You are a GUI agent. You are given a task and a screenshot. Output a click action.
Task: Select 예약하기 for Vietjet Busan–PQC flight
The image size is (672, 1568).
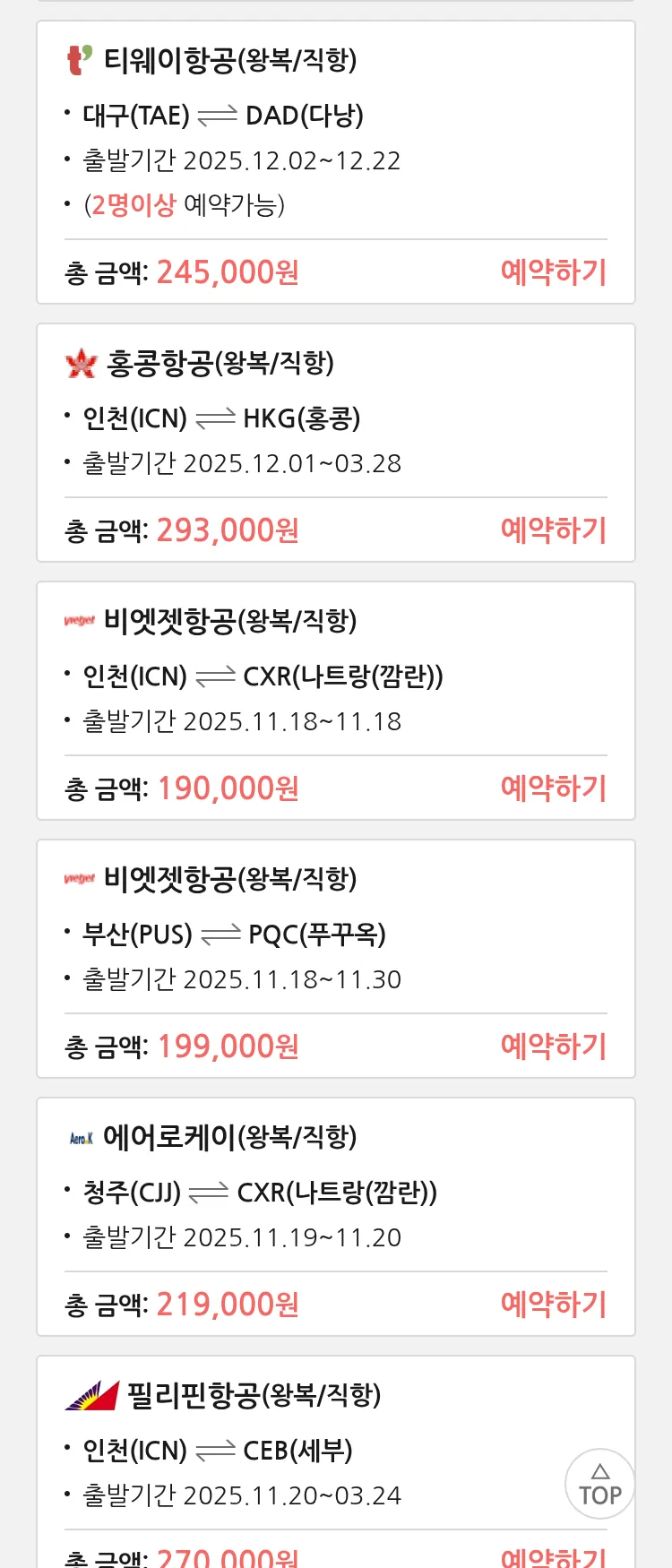click(x=553, y=1046)
